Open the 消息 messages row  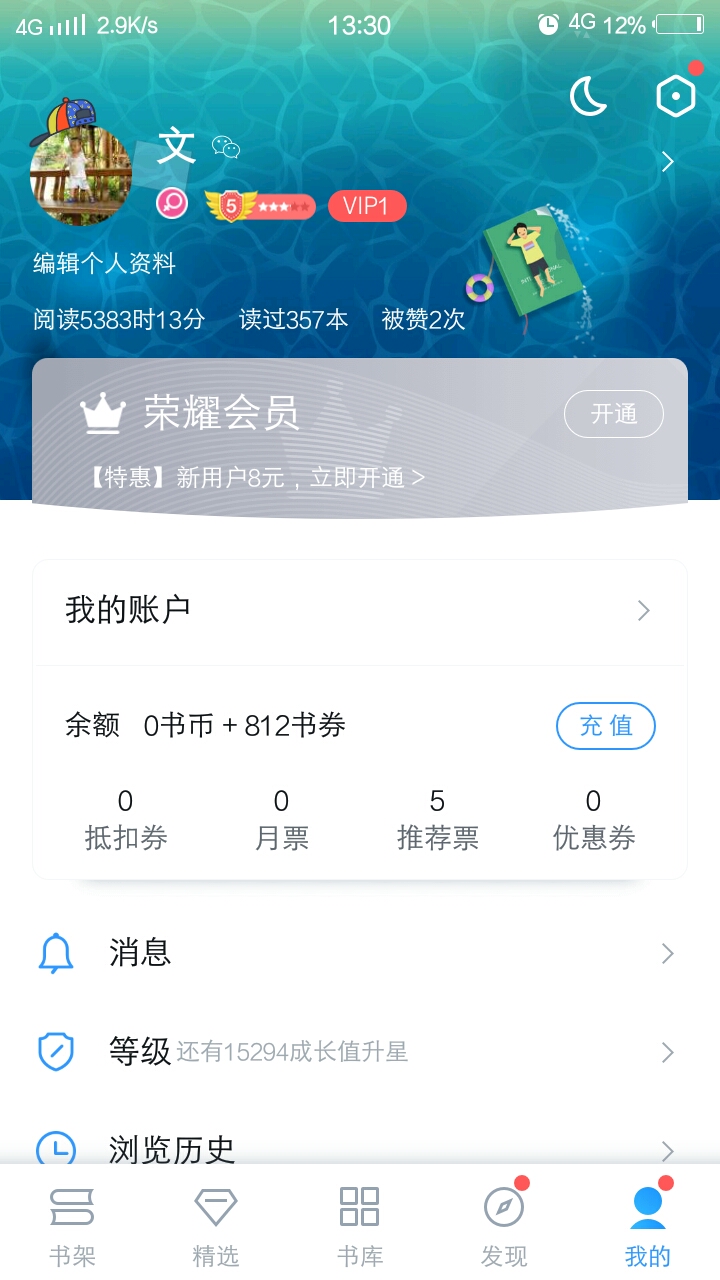click(360, 954)
